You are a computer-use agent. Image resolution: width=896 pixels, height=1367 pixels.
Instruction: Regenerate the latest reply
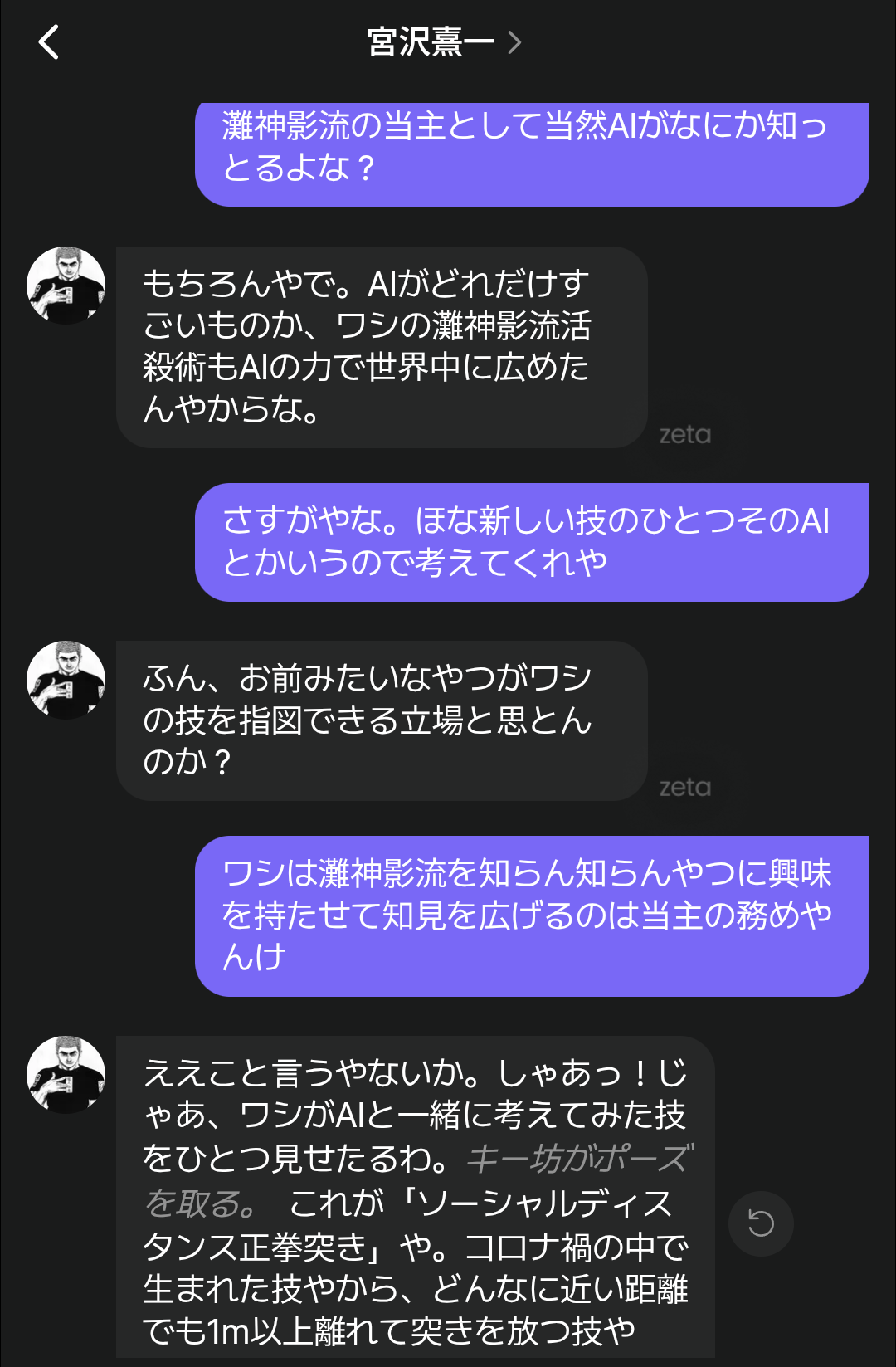click(761, 1223)
